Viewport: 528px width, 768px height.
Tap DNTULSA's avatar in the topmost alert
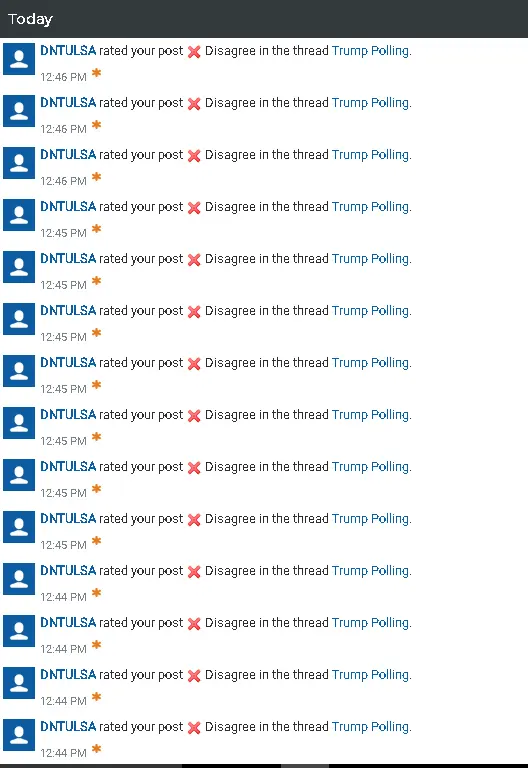(19, 59)
